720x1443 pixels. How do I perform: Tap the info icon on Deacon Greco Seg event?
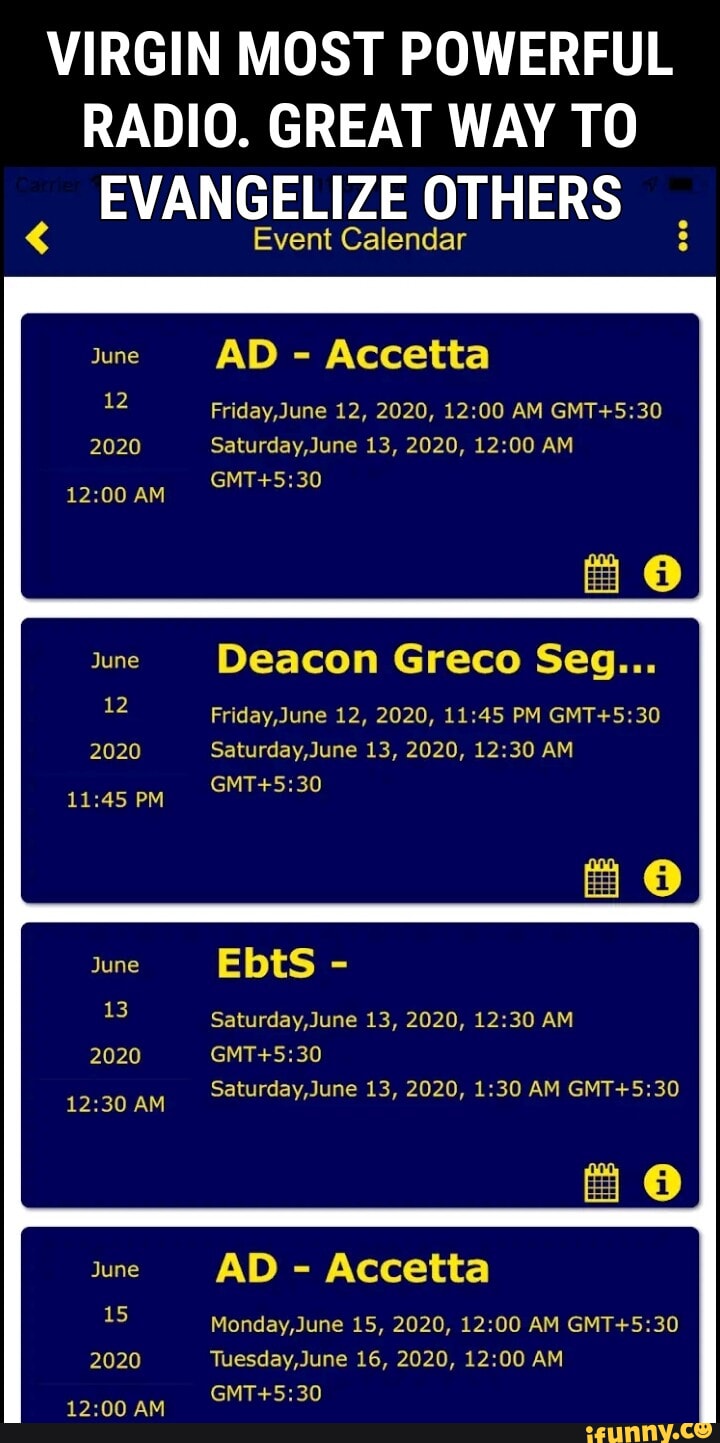662,877
